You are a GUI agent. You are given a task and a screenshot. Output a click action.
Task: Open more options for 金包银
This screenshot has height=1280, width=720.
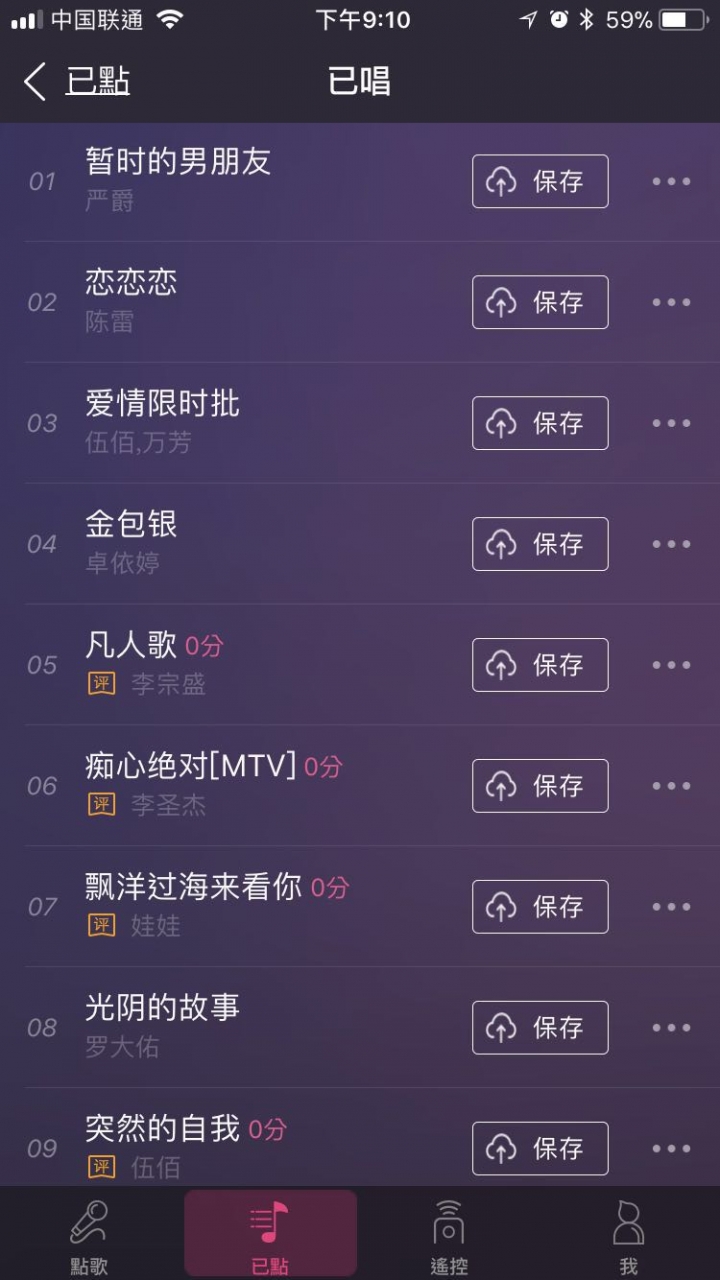[671, 544]
